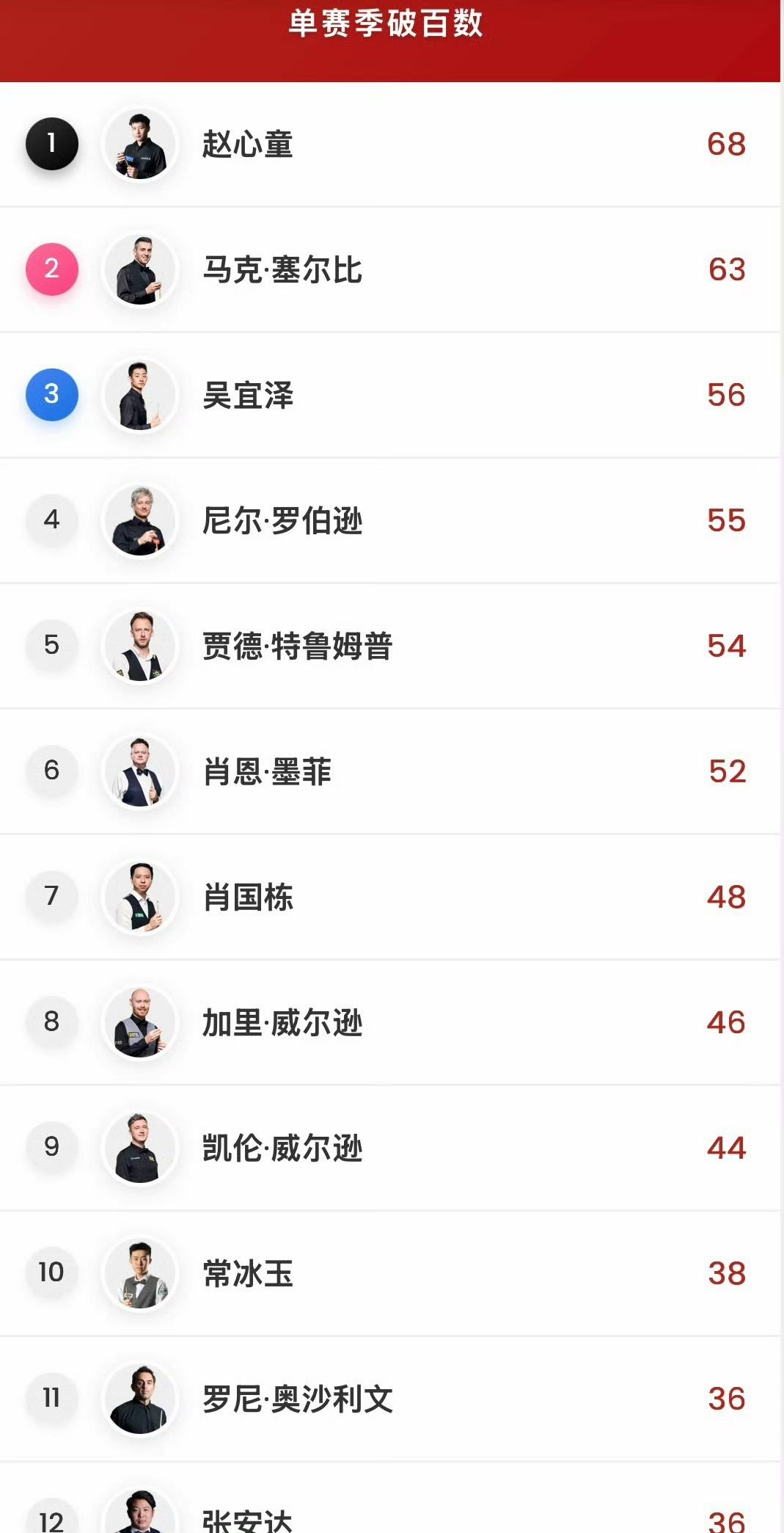Click 赵心童's avatar photo

point(140,144)
